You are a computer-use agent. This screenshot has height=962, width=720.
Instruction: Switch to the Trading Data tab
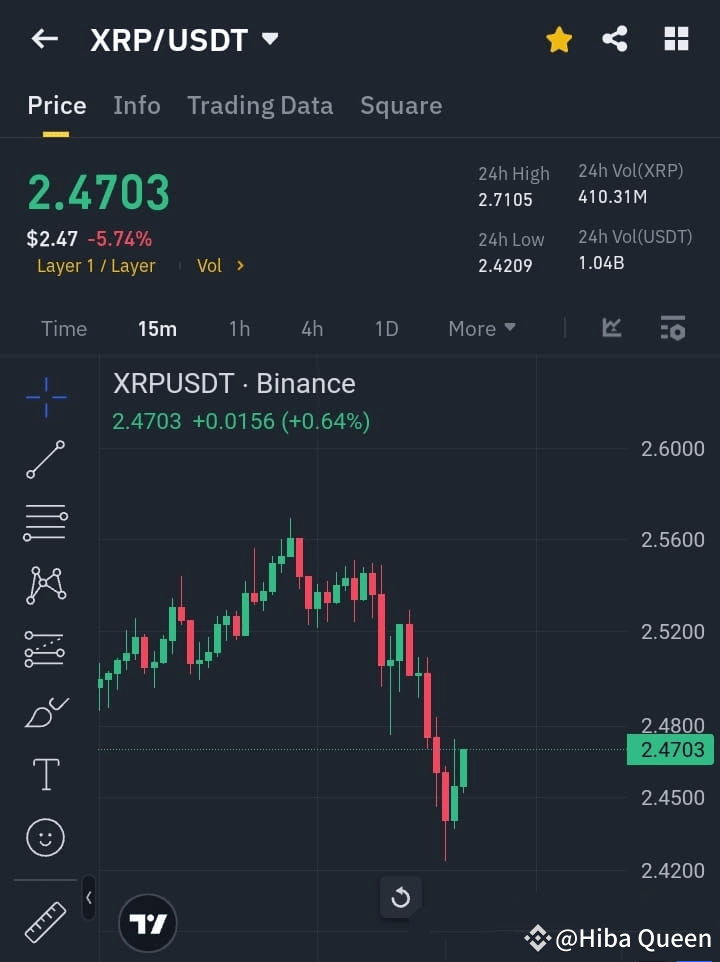pos(260,106)
